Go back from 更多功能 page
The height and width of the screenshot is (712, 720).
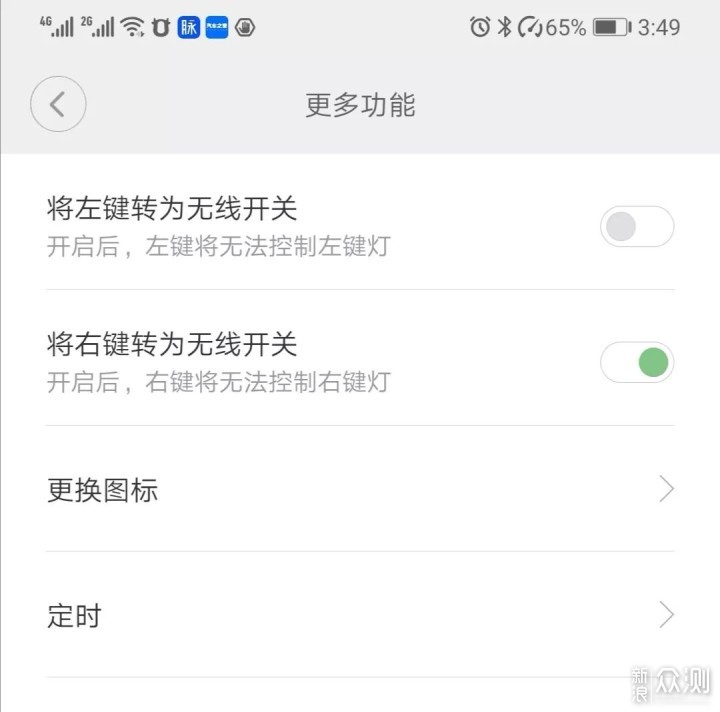[58, 104]
